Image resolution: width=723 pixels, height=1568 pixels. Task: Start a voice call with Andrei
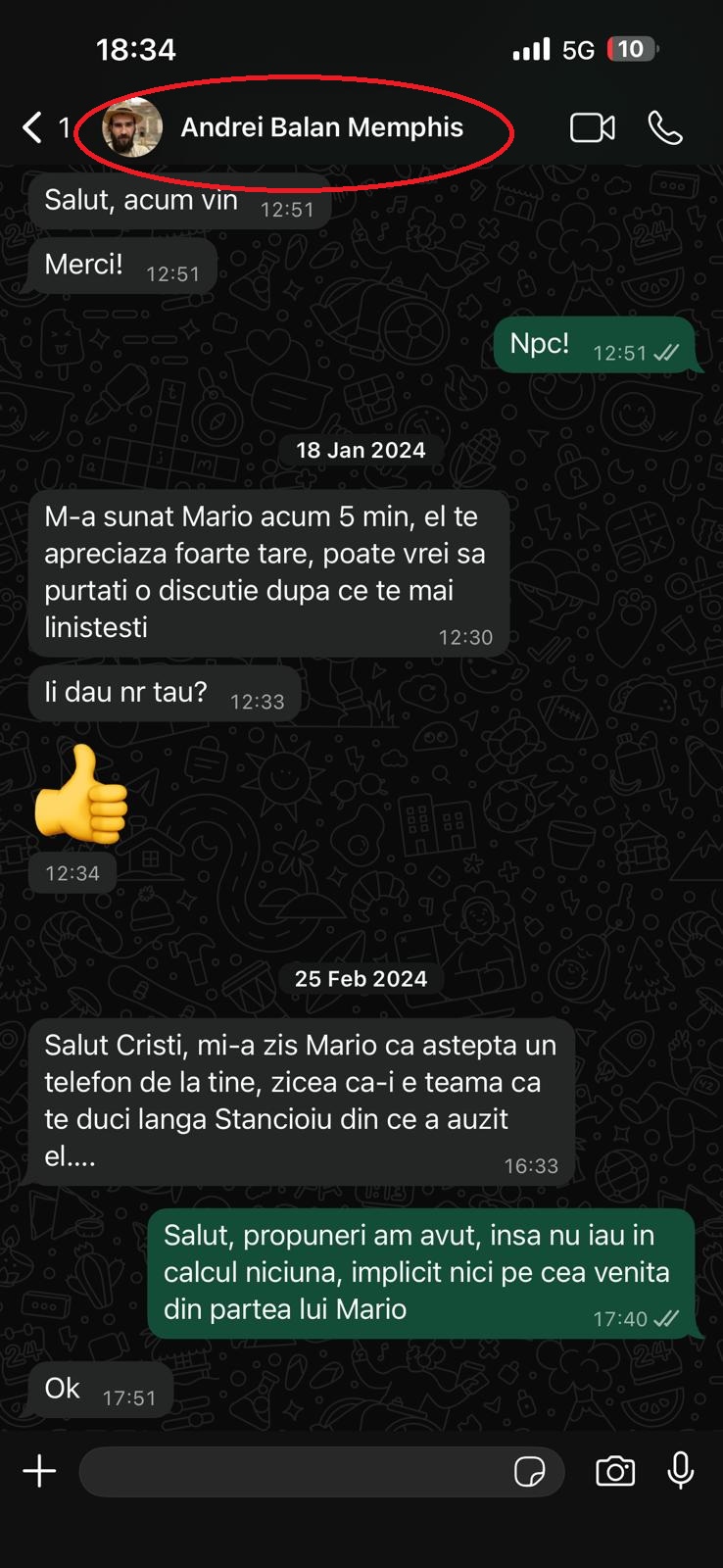665,127
